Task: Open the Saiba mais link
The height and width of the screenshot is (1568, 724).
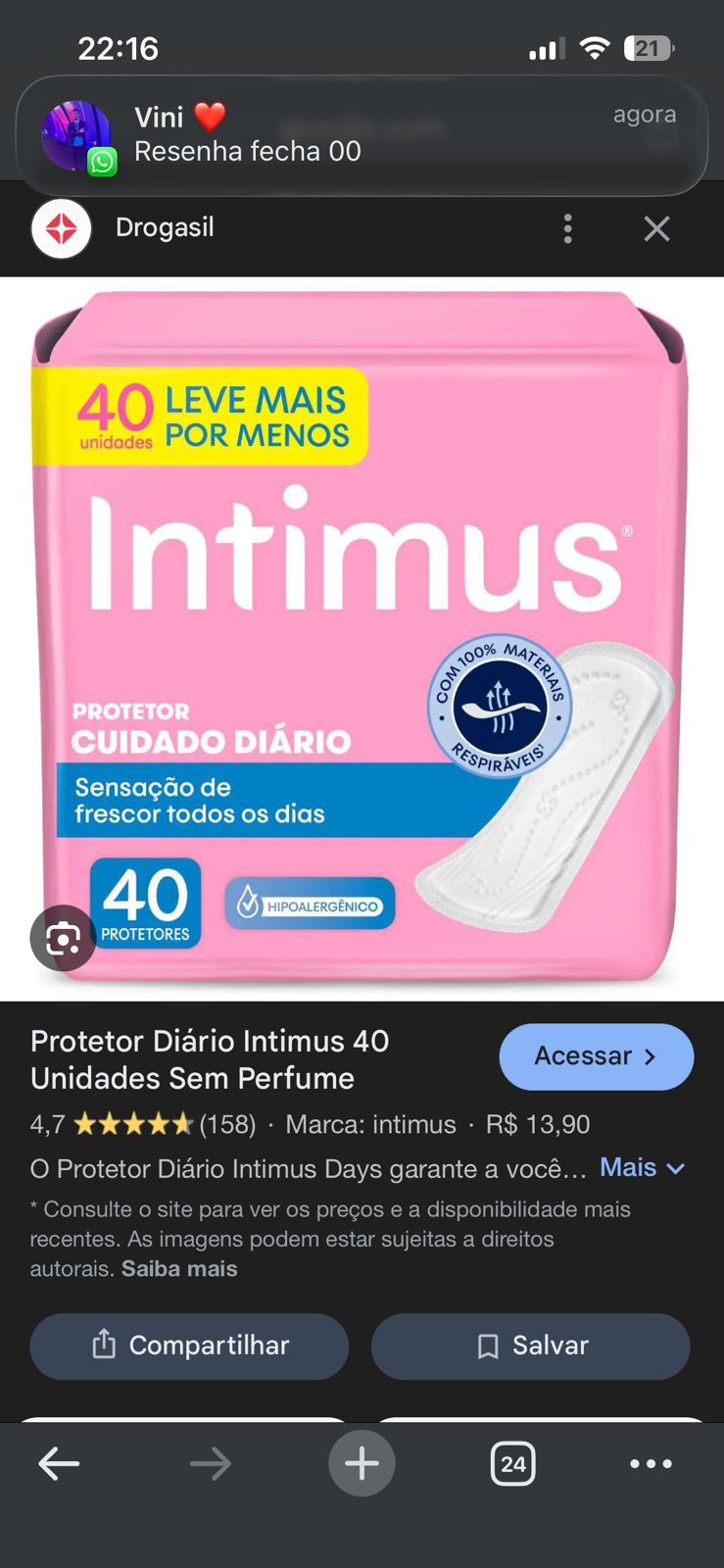Action: coord(179,1269)
